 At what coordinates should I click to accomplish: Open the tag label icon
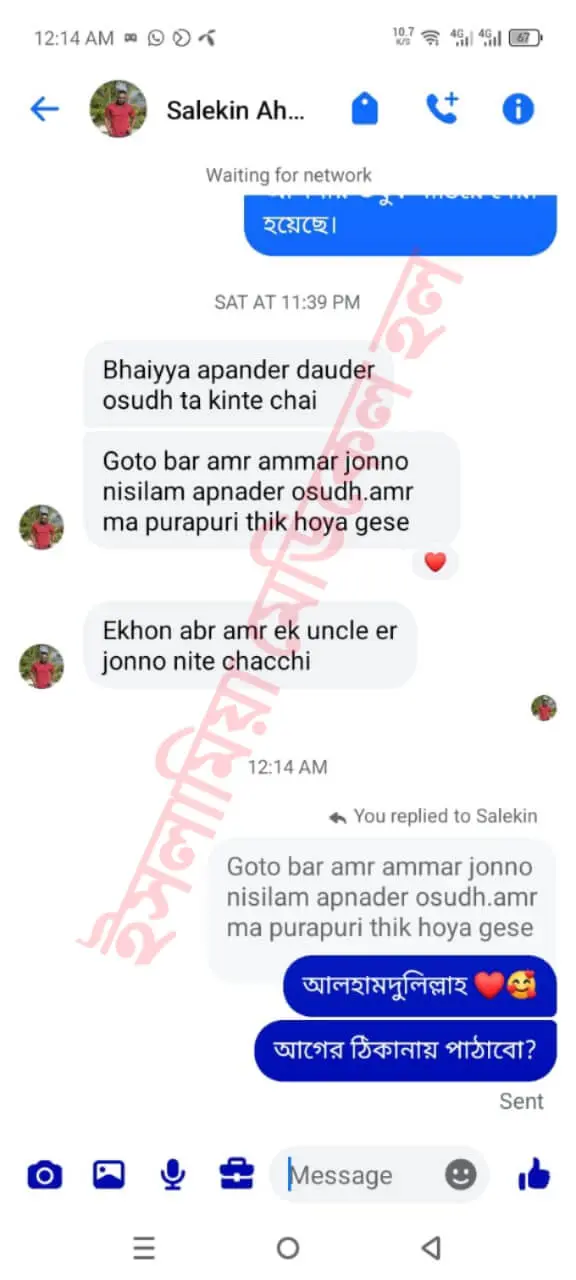pyautogui.click(x=365, y=109)
